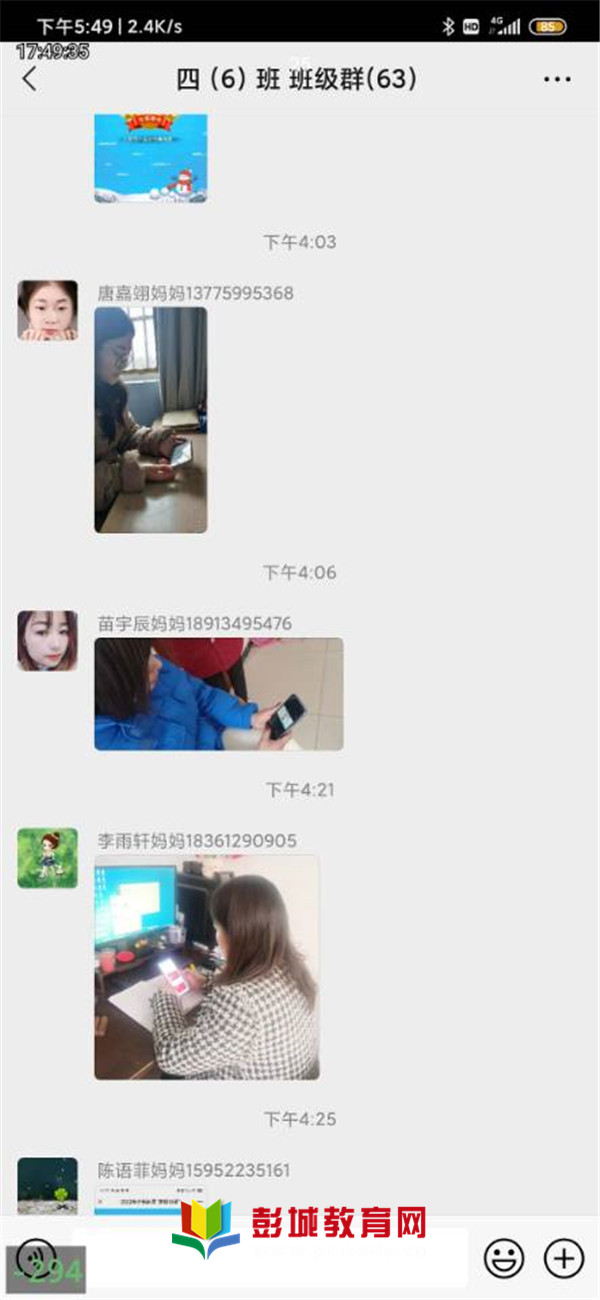View 唐嘉翊妈妈's profile avatar
Screen dimensions: 600x1300
click(x=47, y=310)
